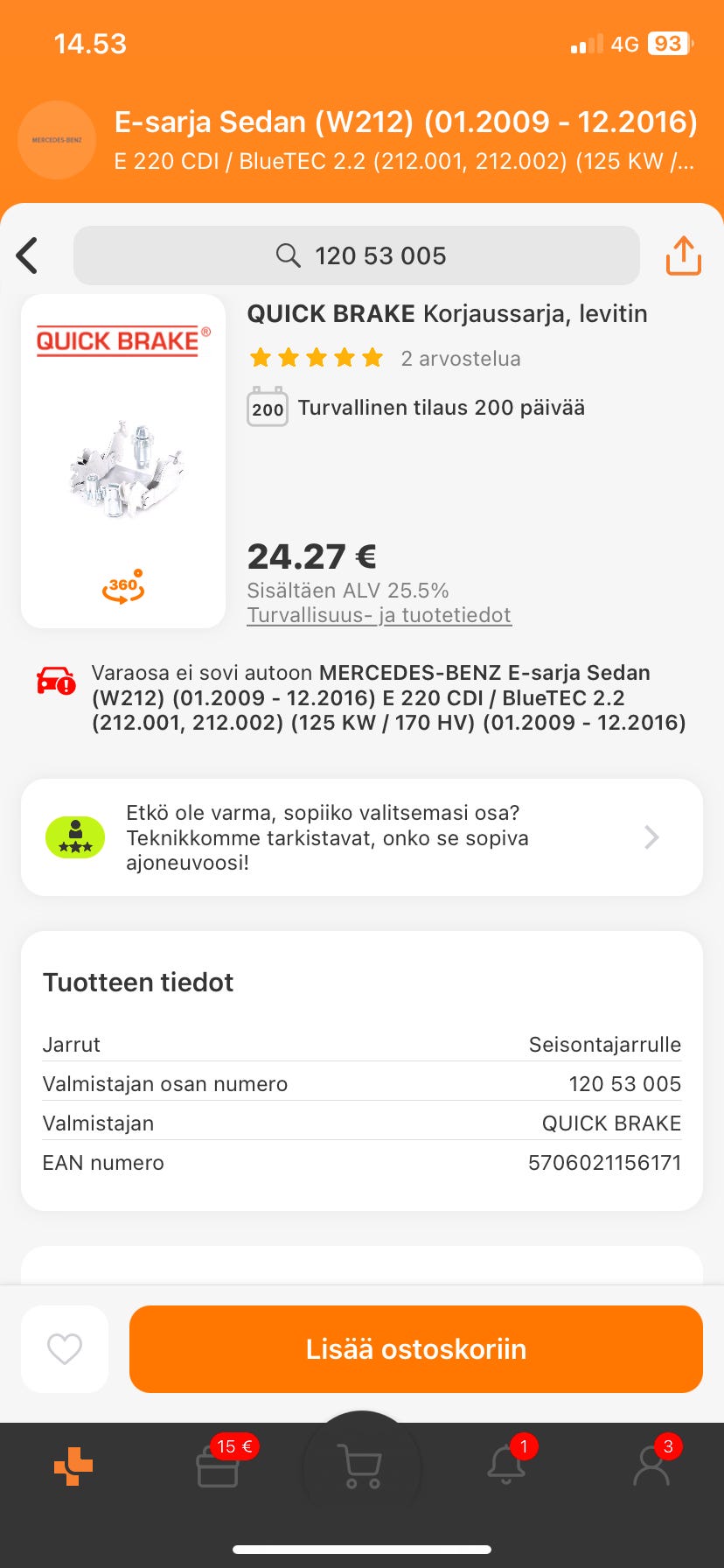Open Turvallisuus- ja tuotetiedot link
The image size is (724, 1568).
pos(379,615)
